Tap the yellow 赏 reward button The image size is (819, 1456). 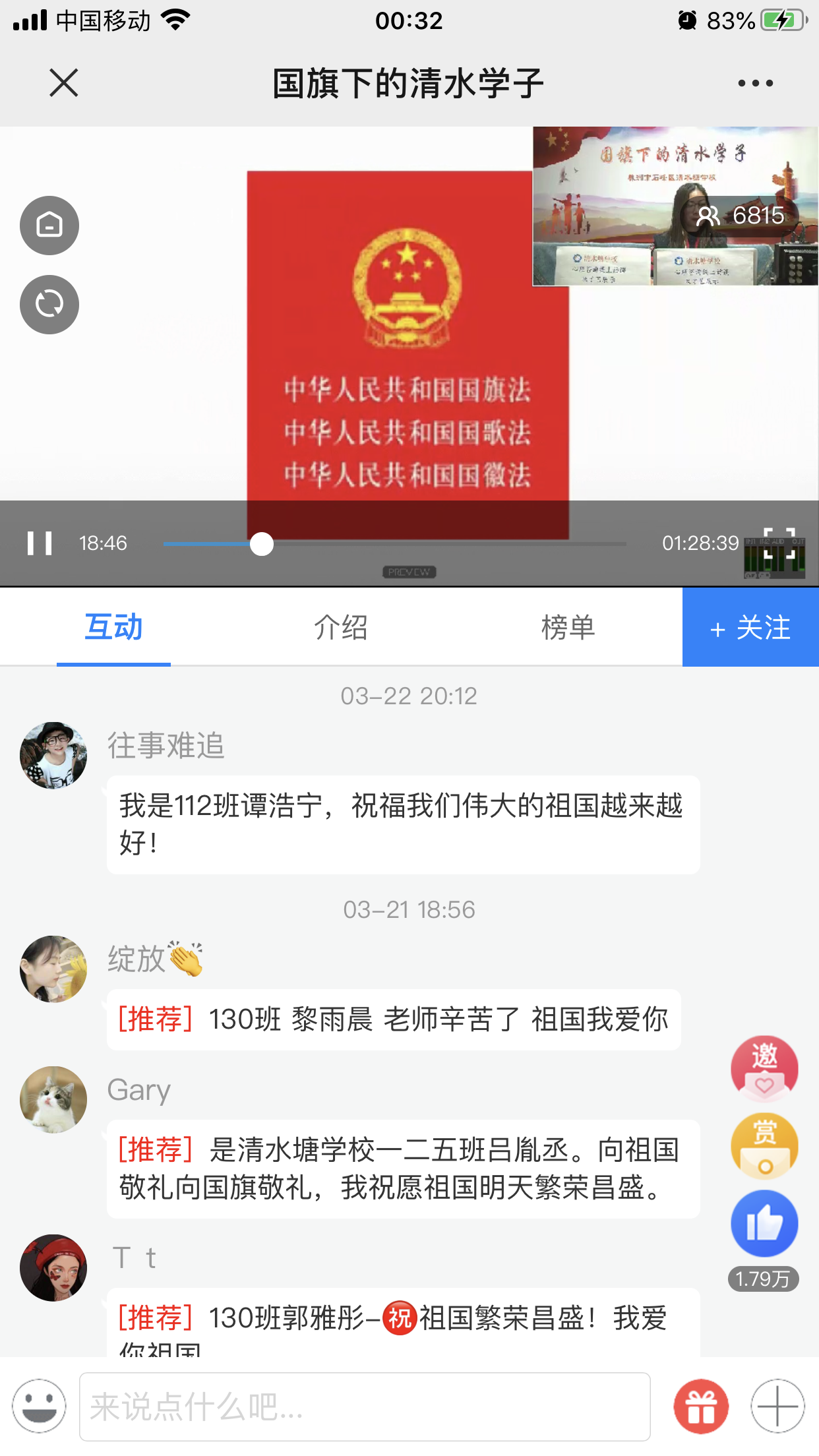point(764,1146)
